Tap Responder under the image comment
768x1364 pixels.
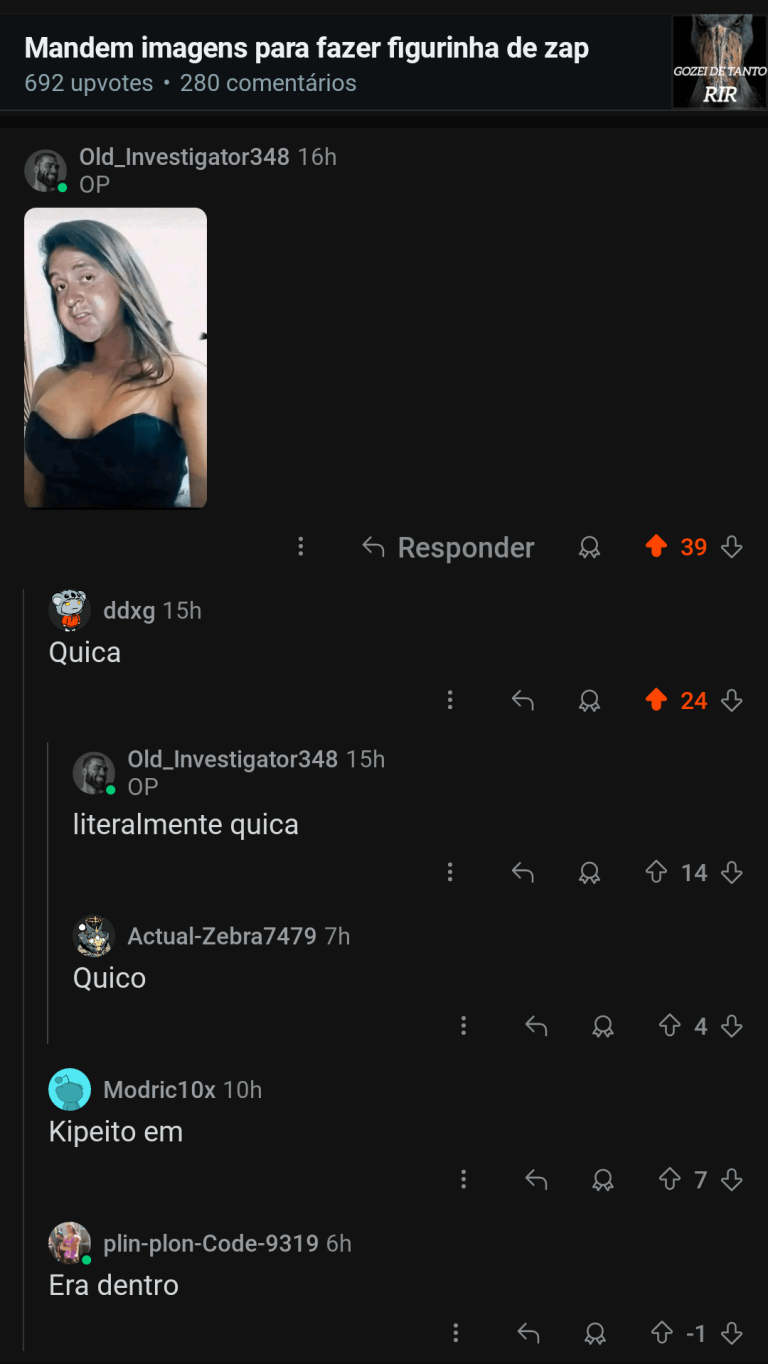pos(448,547)
